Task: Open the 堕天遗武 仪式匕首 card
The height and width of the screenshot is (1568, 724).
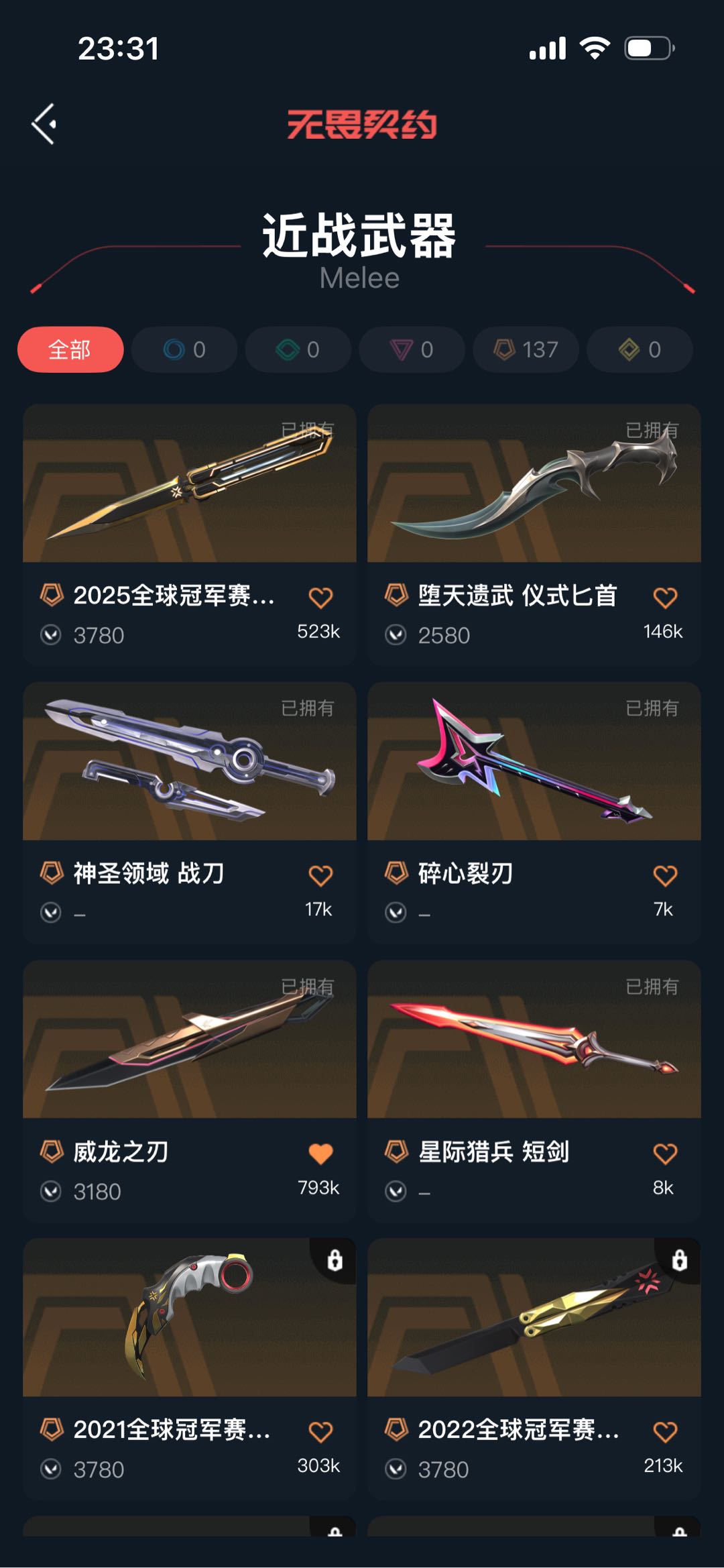Action: point(534,535)
